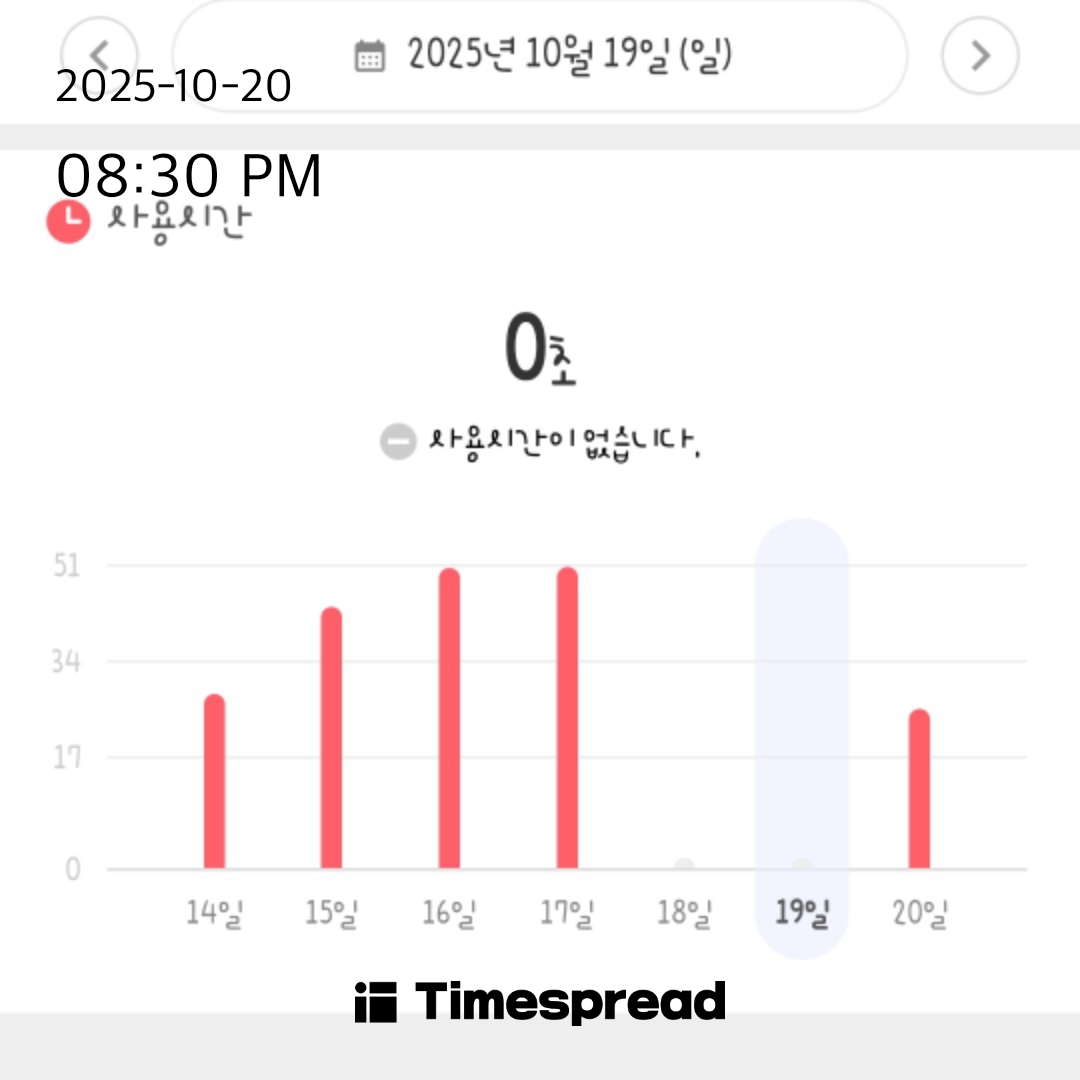Select the 17일 bar in the chart

coord(567,718)
